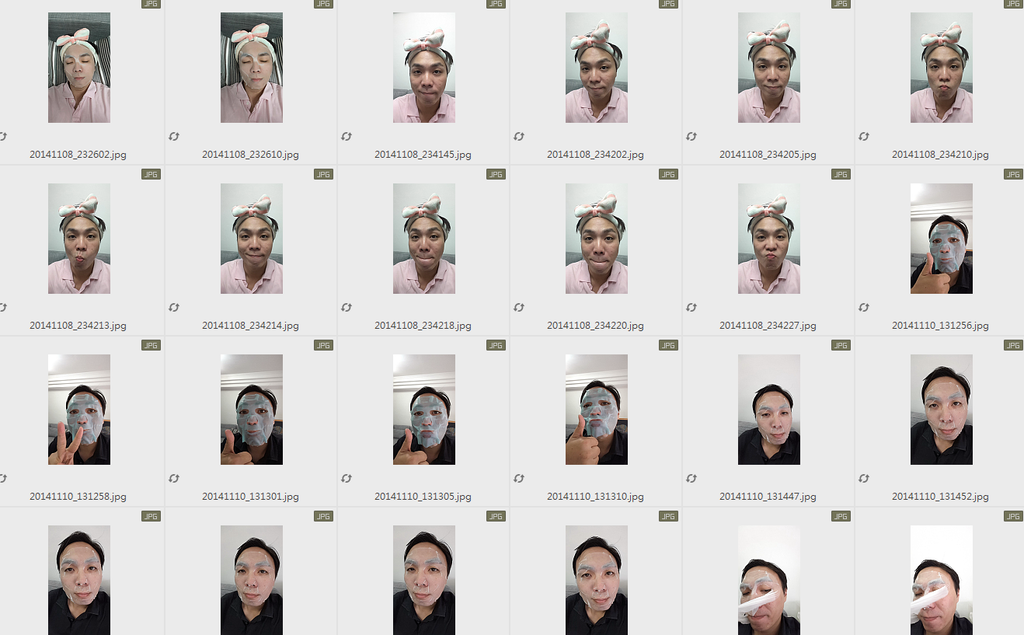Open photo 20141108_232602.jpg
Screen dimensions: 1024x635
click(x=79, y=67)
